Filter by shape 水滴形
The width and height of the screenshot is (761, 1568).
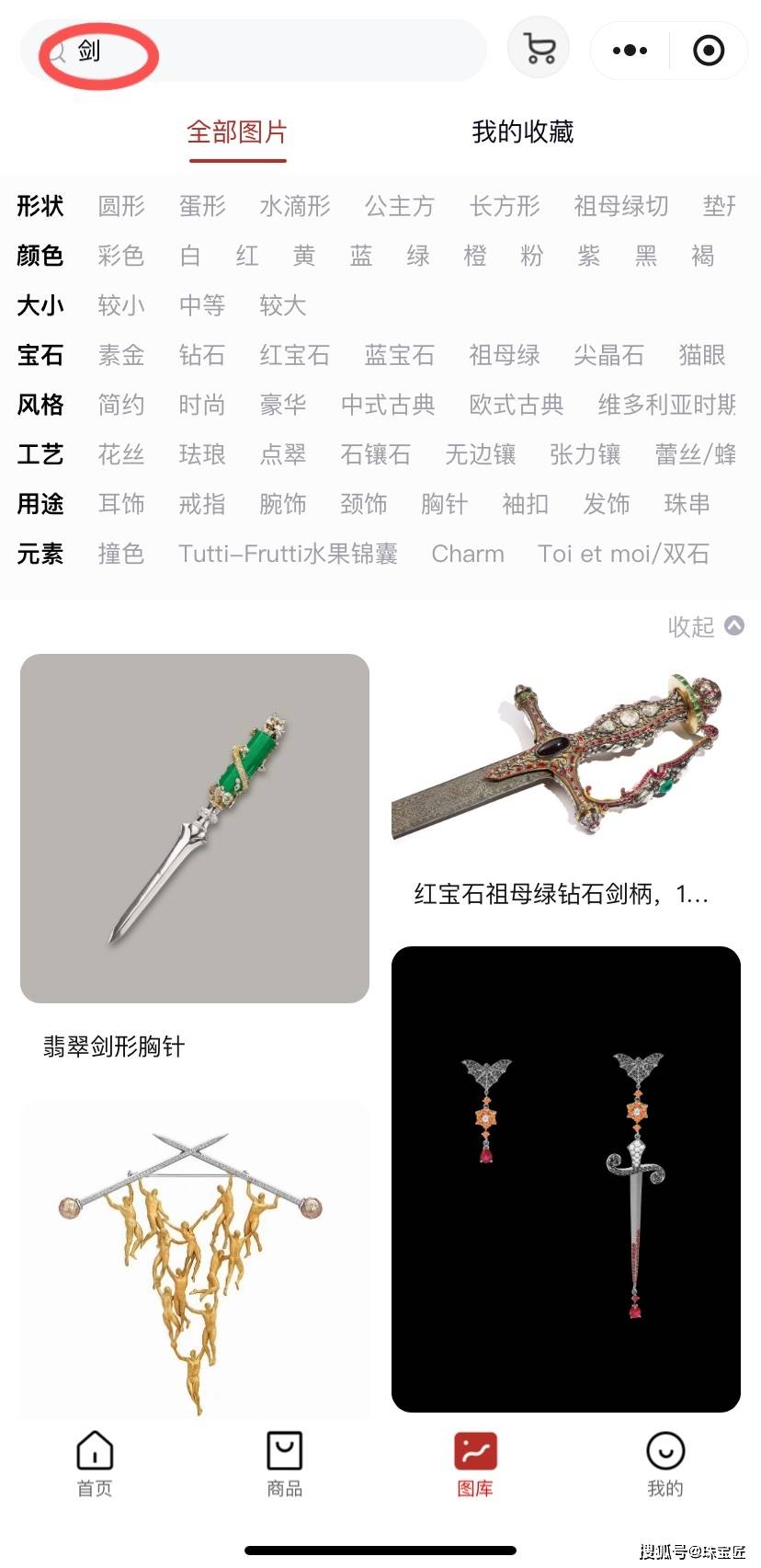pyautogui.click(x=295, y=206)
